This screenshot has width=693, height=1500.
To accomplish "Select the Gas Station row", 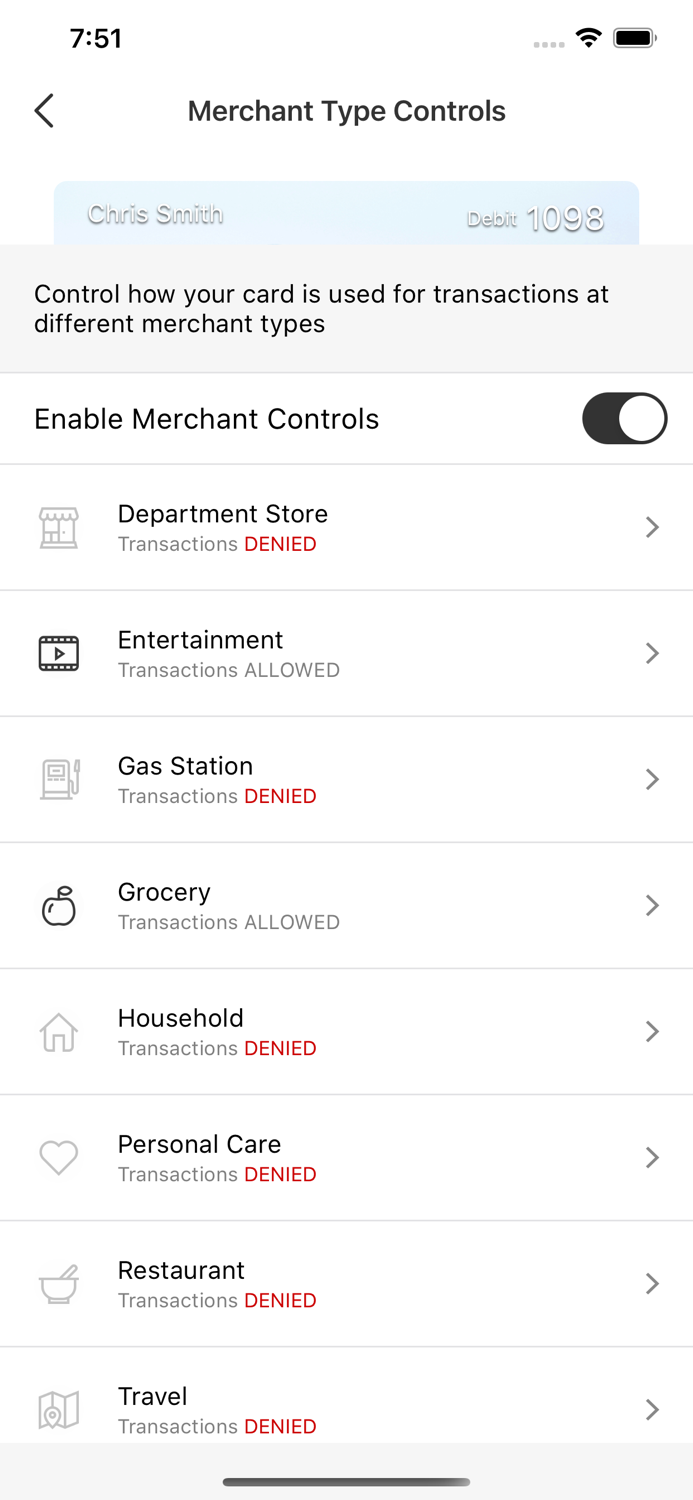I will (x=346, y=779).
